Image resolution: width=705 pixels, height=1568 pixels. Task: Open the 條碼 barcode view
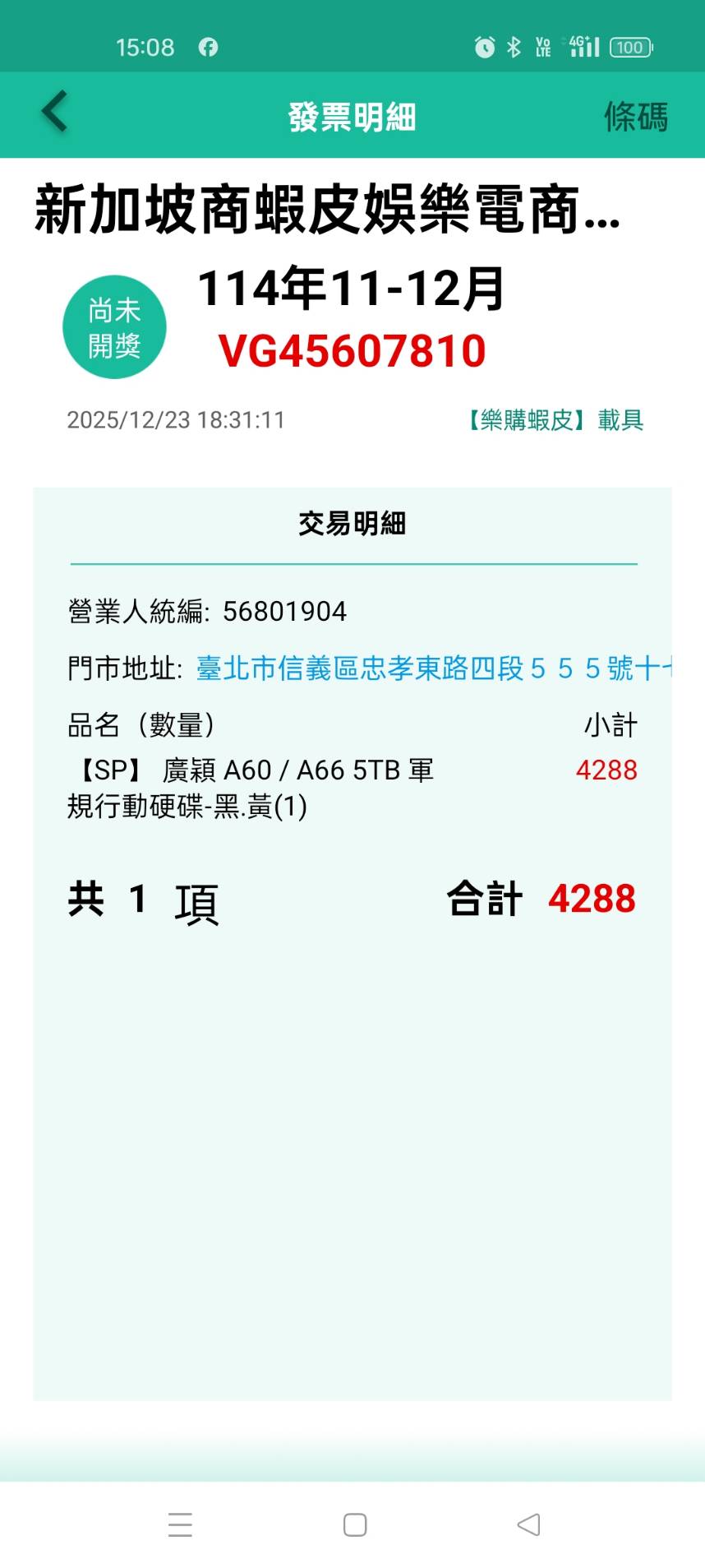pyautogui.click(x=635, y=117)
